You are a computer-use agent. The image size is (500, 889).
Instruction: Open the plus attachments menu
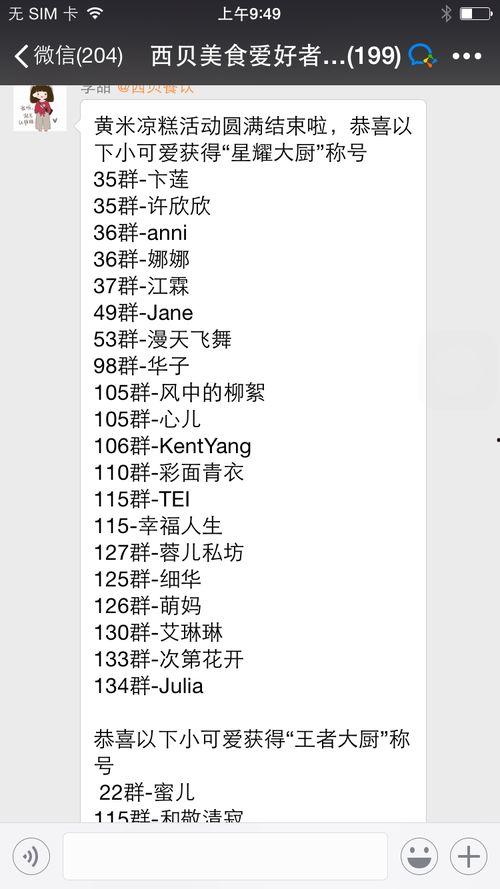[469, 856]
